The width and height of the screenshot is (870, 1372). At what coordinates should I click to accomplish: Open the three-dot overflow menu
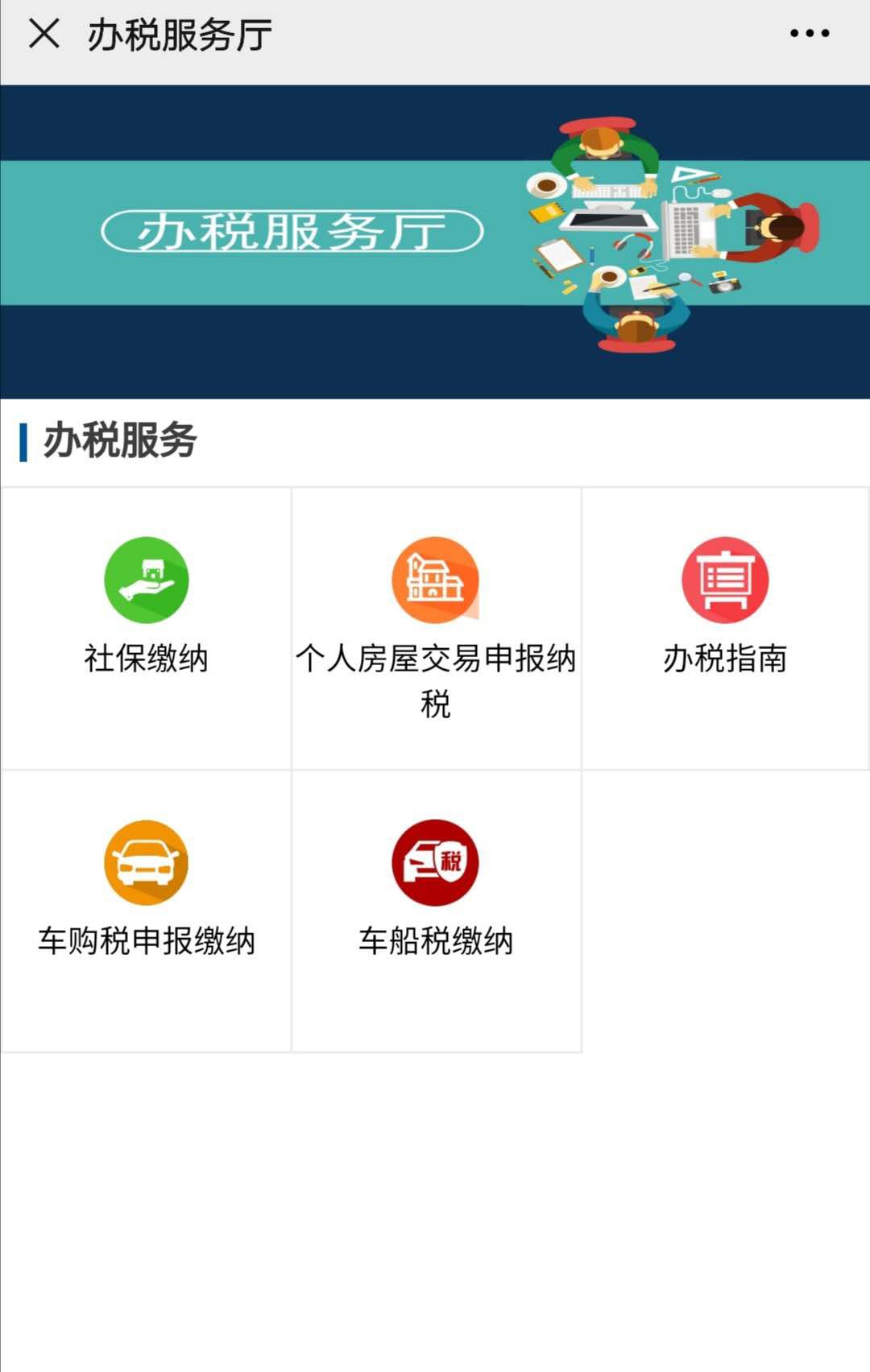click(809, 34)
